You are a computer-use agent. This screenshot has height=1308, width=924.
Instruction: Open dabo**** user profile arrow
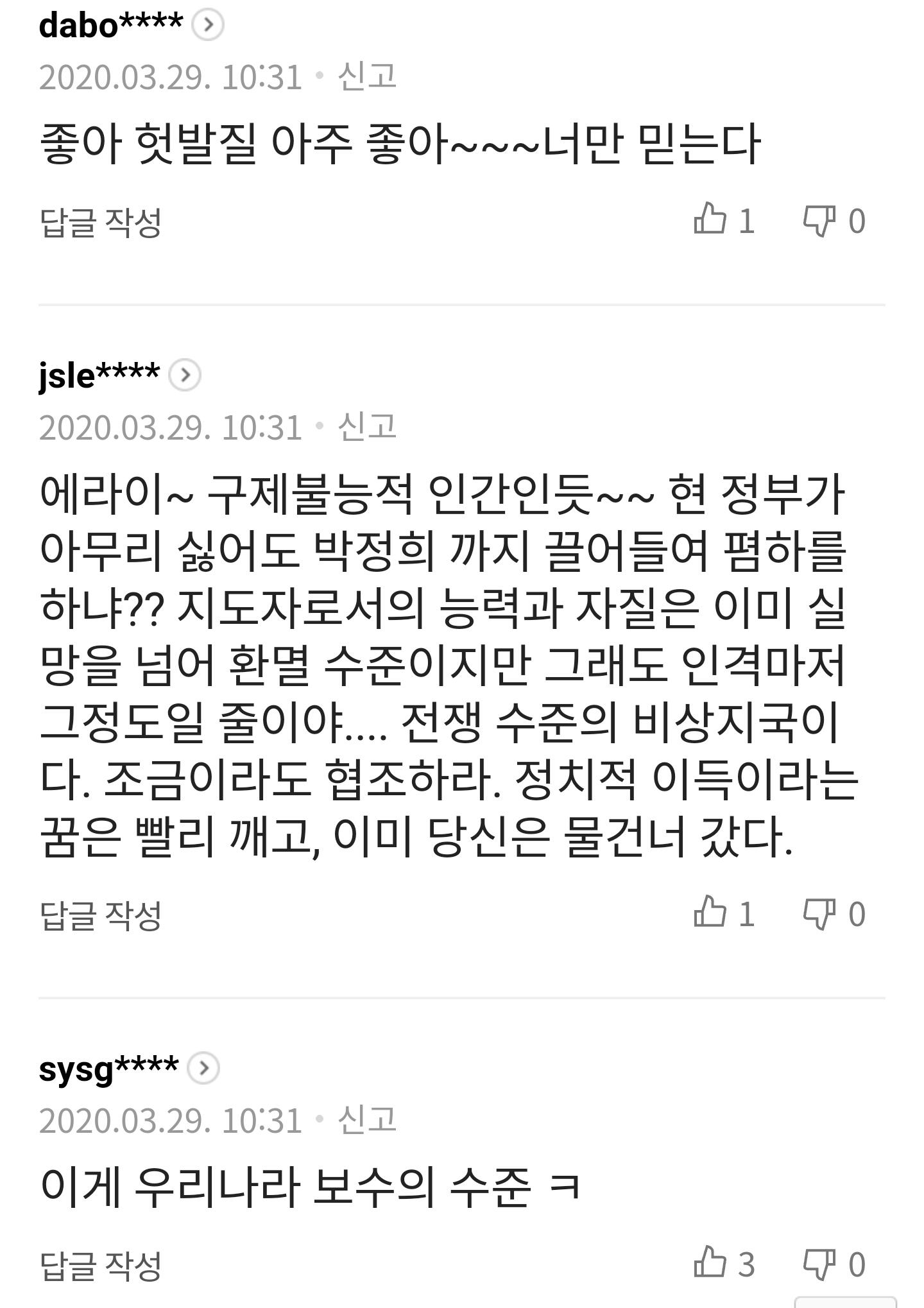click(x=208, y=26)
